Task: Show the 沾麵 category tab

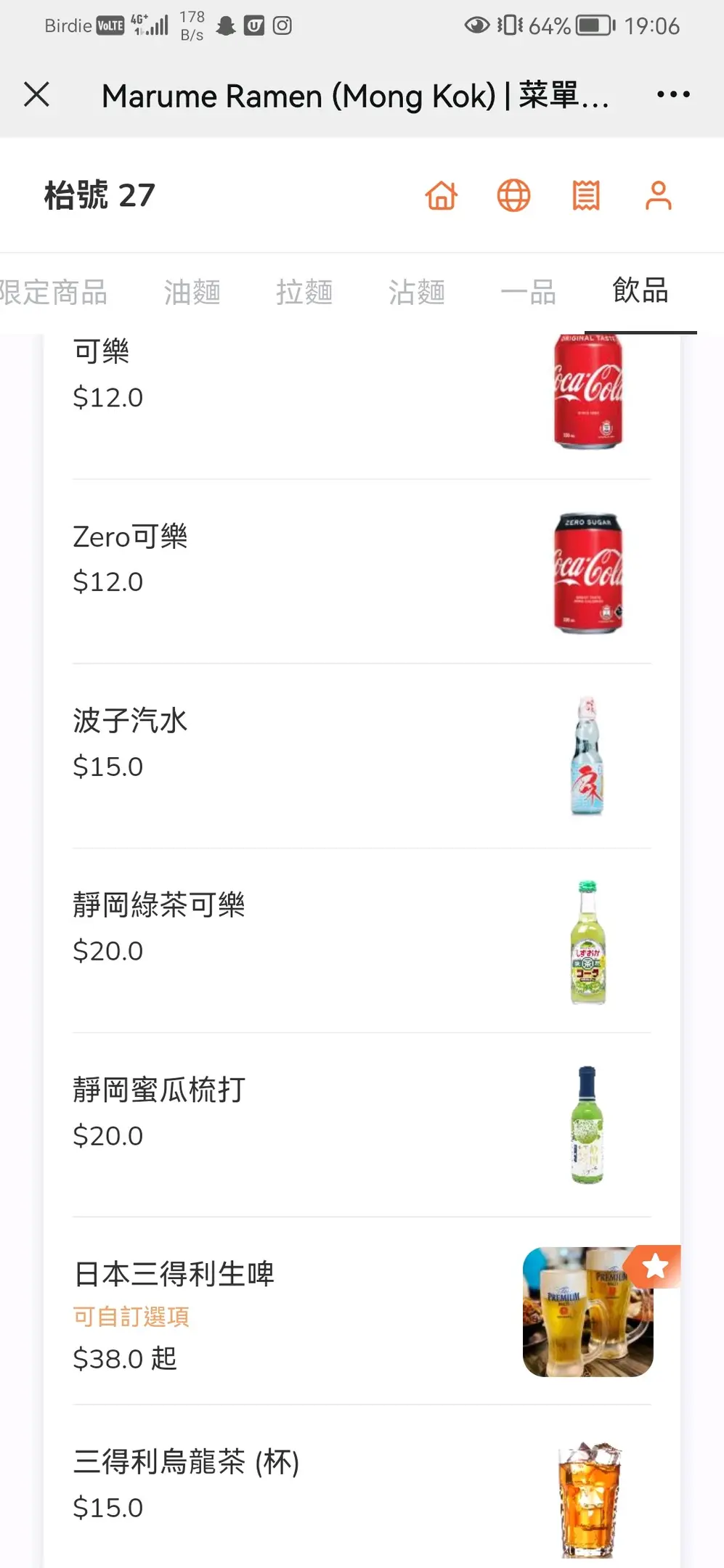Action: [416, 293]
